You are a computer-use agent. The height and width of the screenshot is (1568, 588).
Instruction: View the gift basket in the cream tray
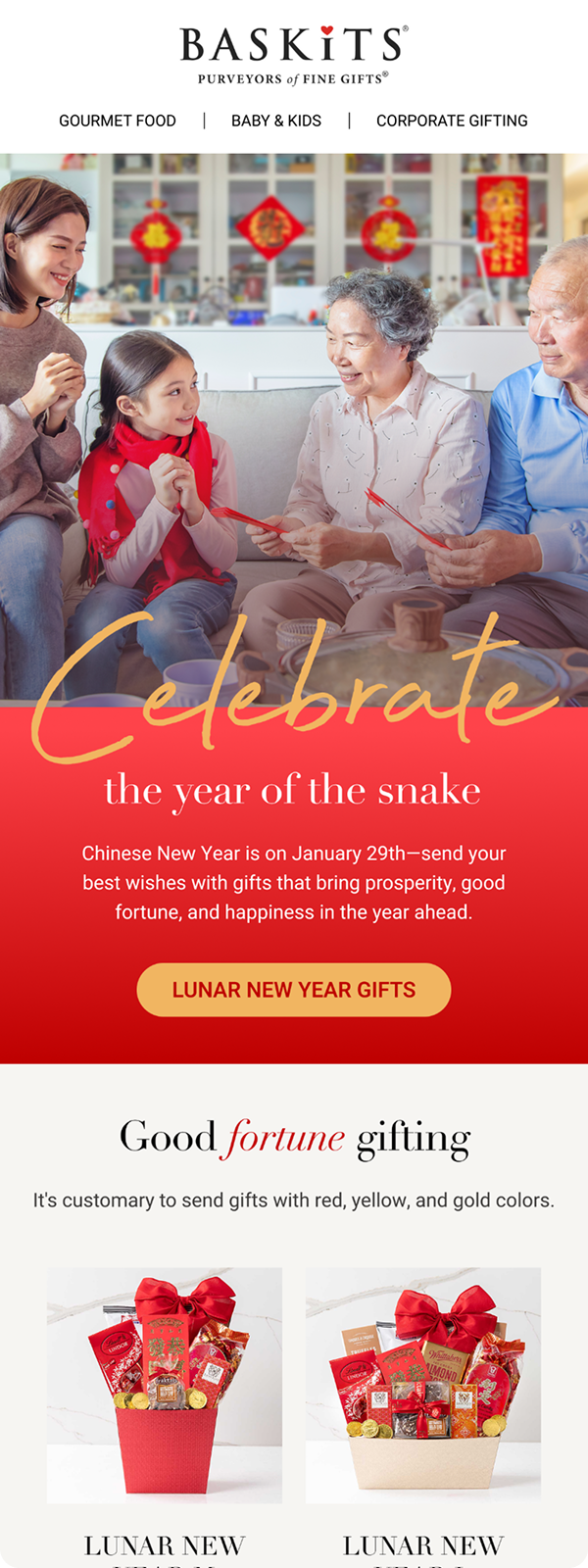[x=423, y=1385]
